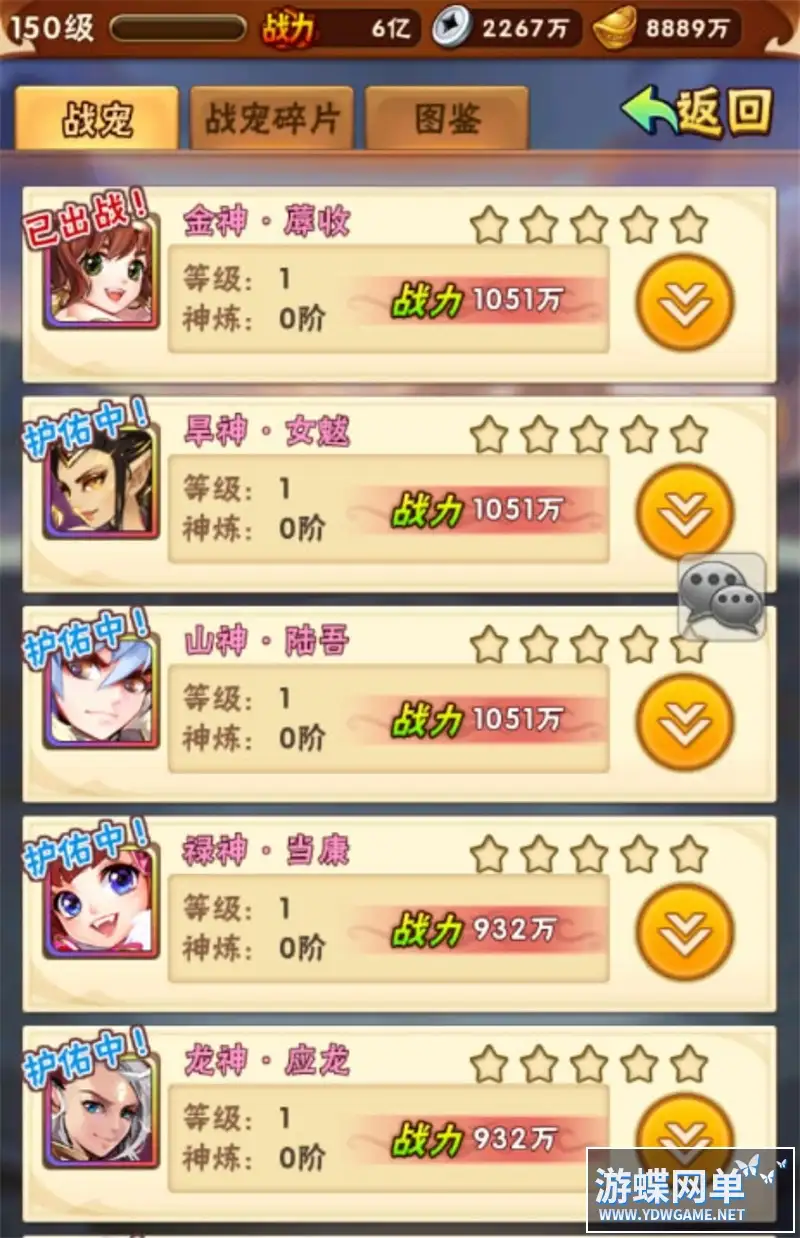Expand details for 旱神·女魃

pos(686,512)
